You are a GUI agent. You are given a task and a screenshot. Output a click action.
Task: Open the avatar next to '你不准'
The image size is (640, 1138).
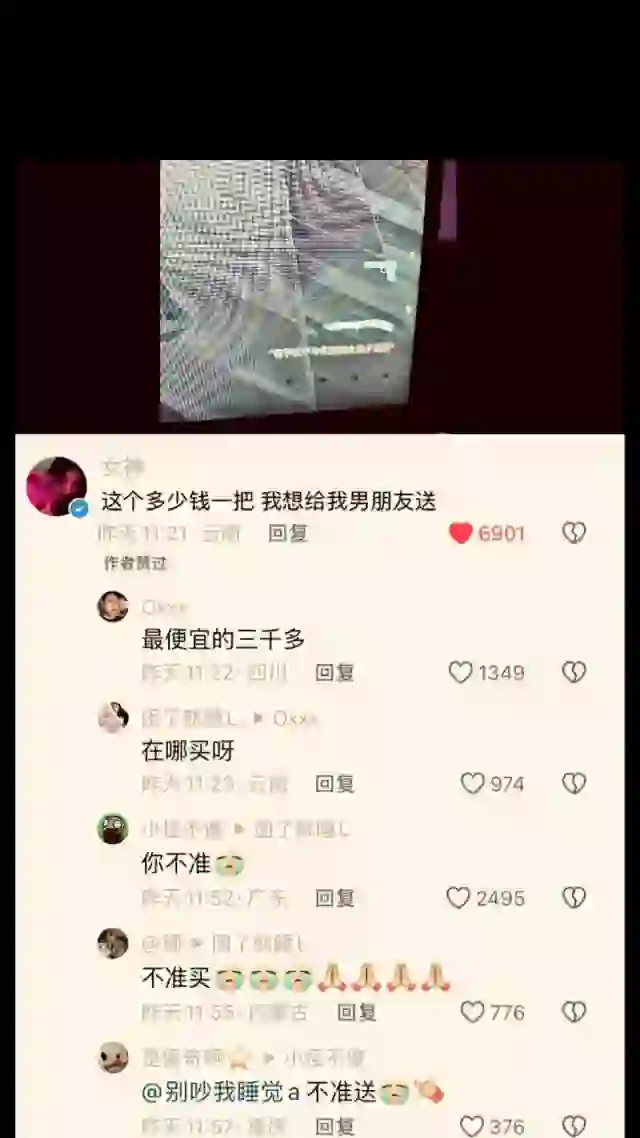pos(113,829)
